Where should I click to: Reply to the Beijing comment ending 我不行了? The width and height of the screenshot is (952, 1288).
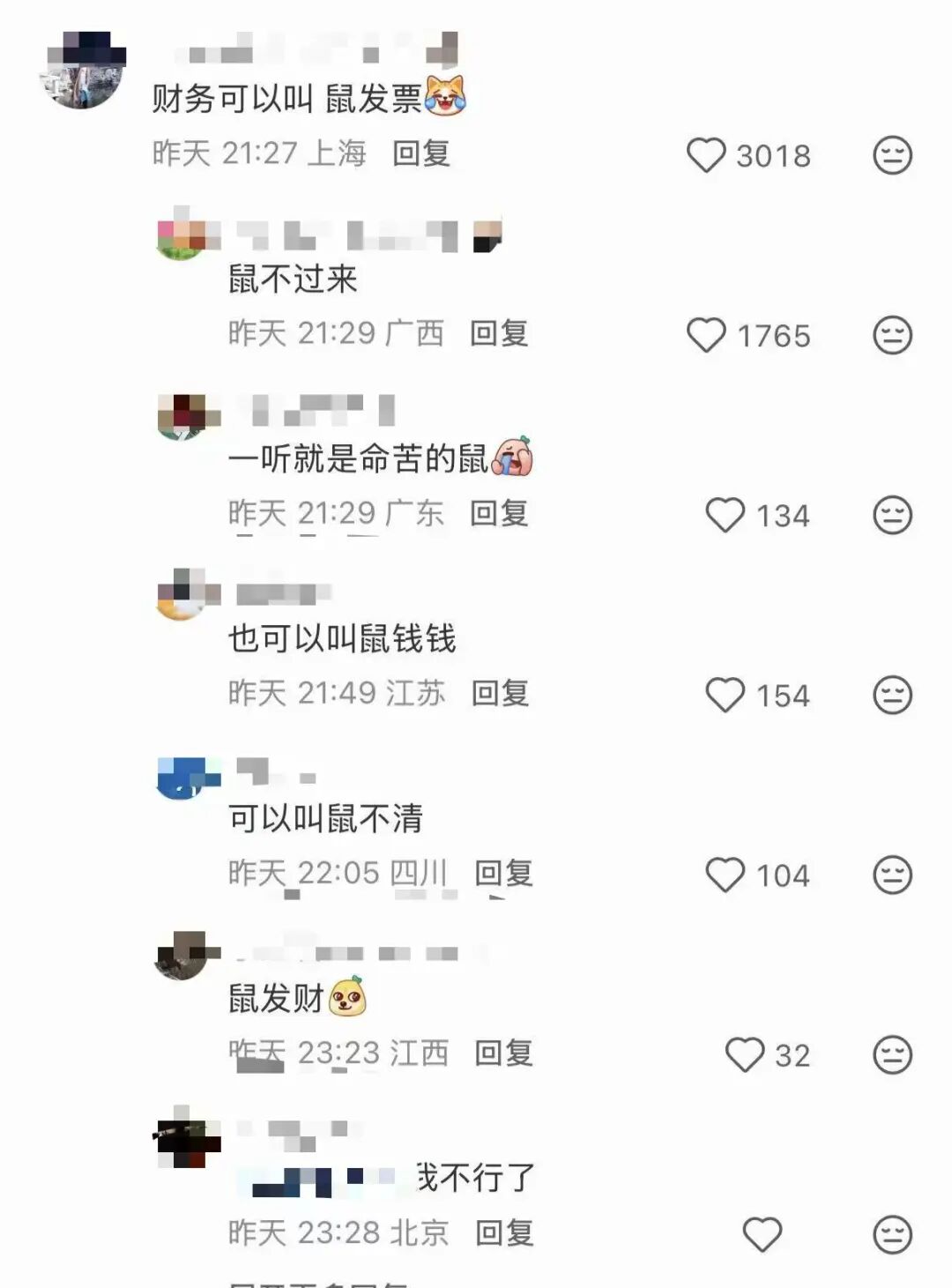[505, 1232]
